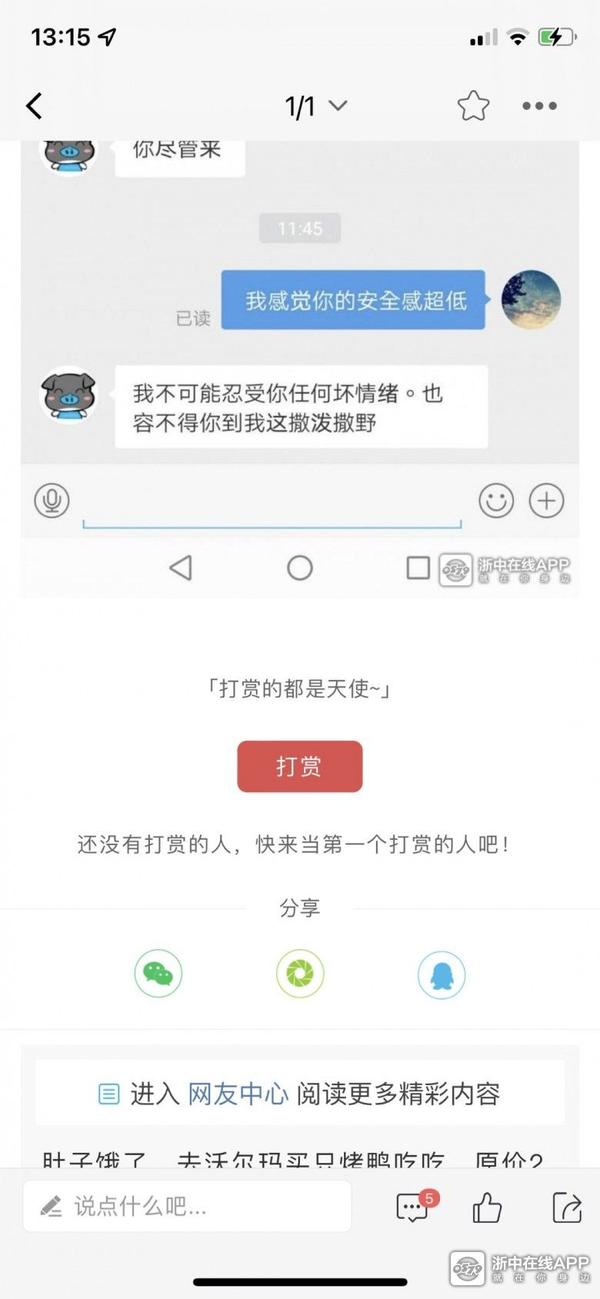
Task: Go back using the top arrow
Action: click(x=35, y=106)
